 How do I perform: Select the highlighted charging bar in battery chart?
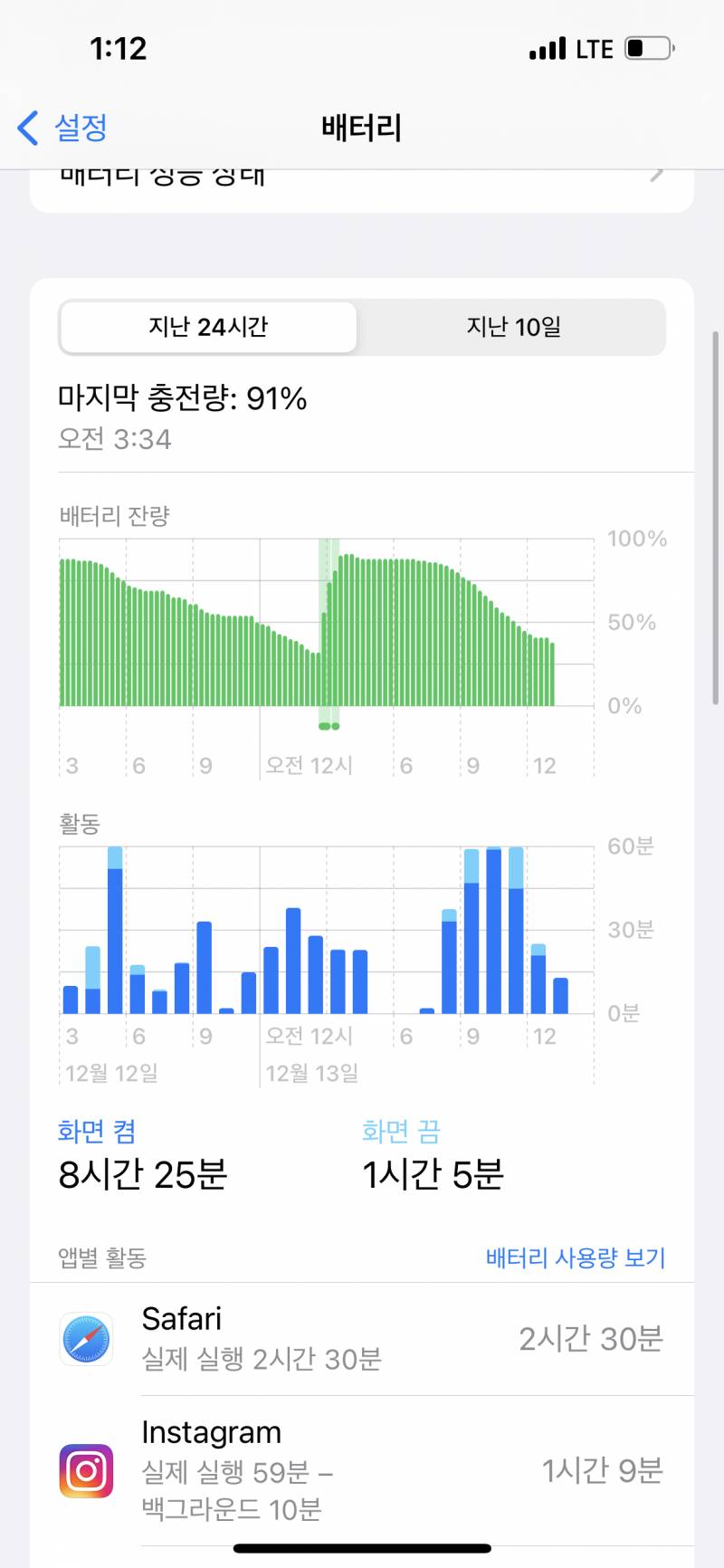[x=329, y=625]
